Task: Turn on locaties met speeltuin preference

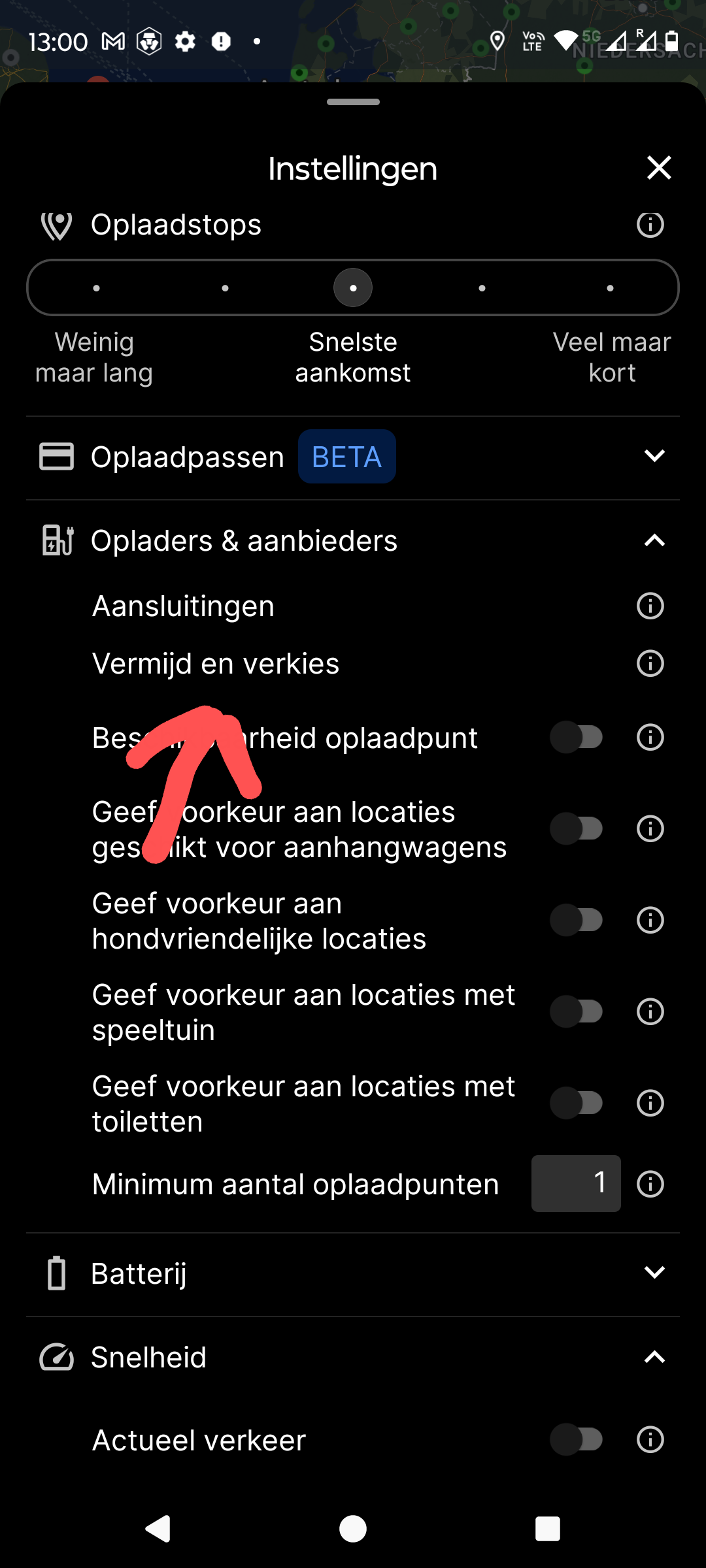Action: (x=577, y=1012)
